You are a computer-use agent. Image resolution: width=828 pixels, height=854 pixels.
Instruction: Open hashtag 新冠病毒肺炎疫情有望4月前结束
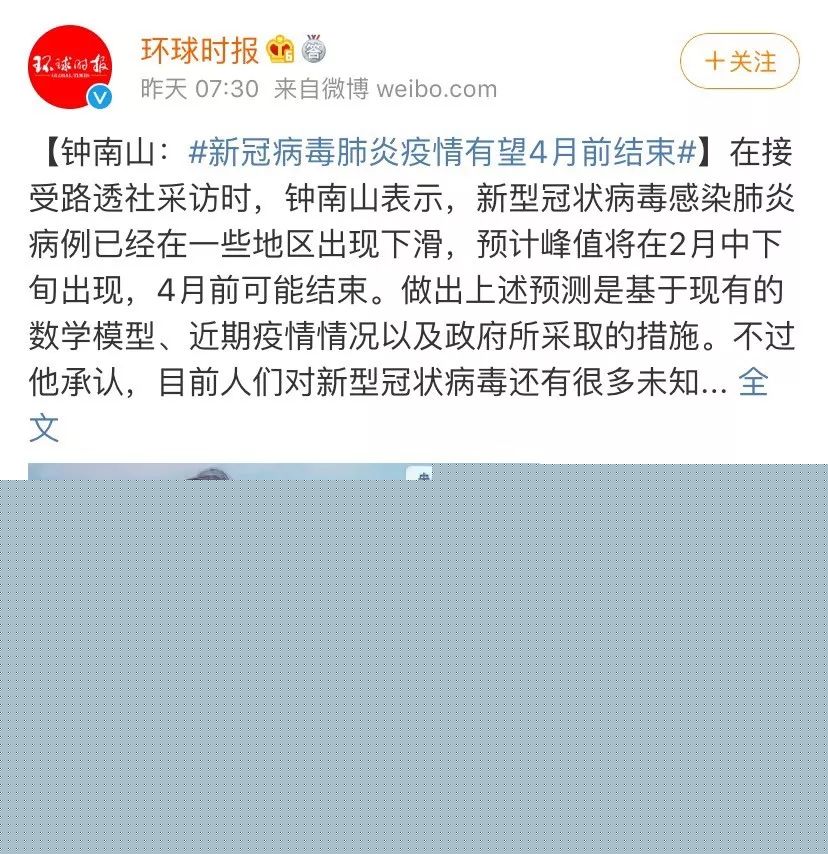442,153
